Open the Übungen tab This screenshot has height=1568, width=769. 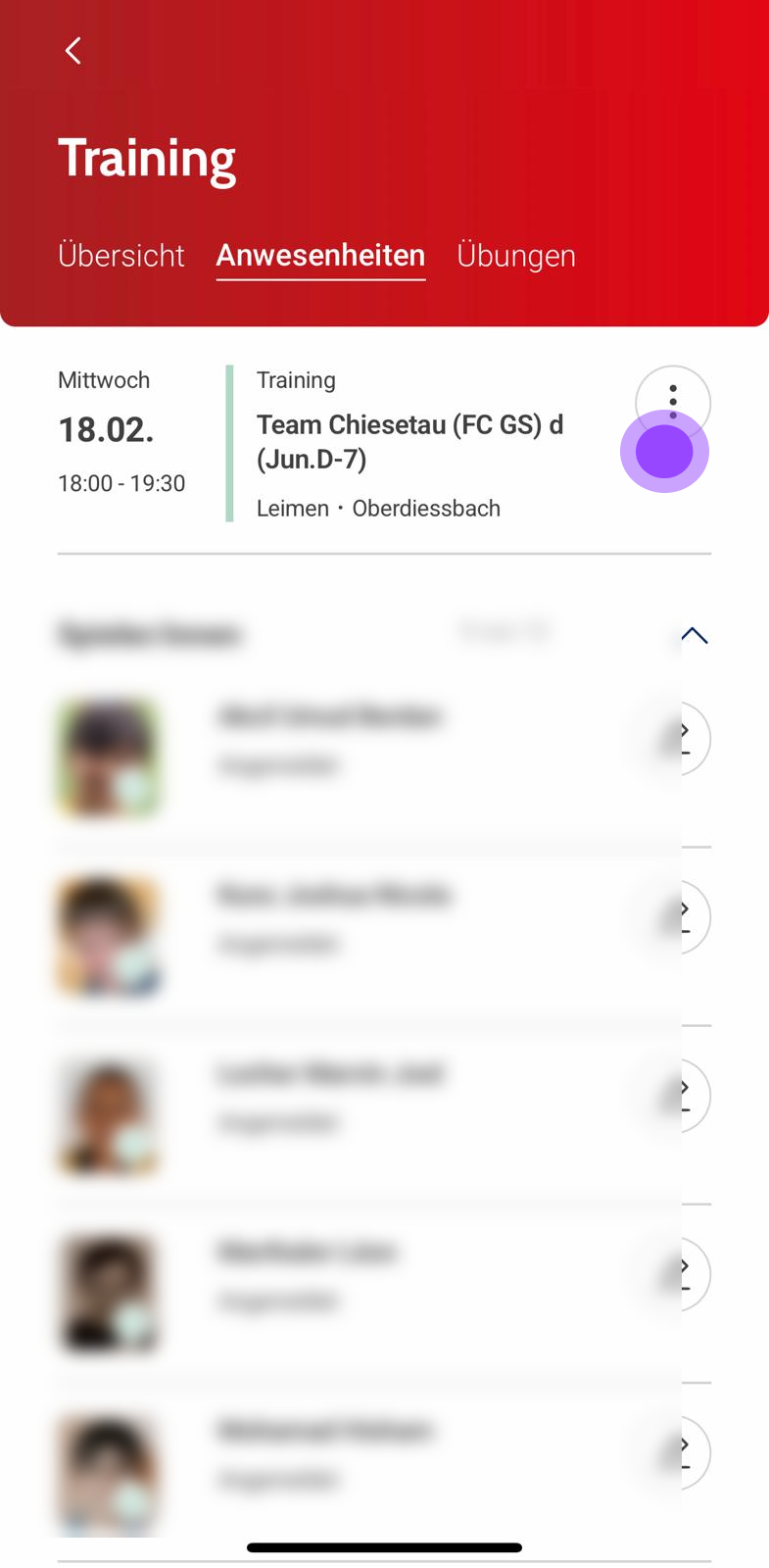click(516, 256)
